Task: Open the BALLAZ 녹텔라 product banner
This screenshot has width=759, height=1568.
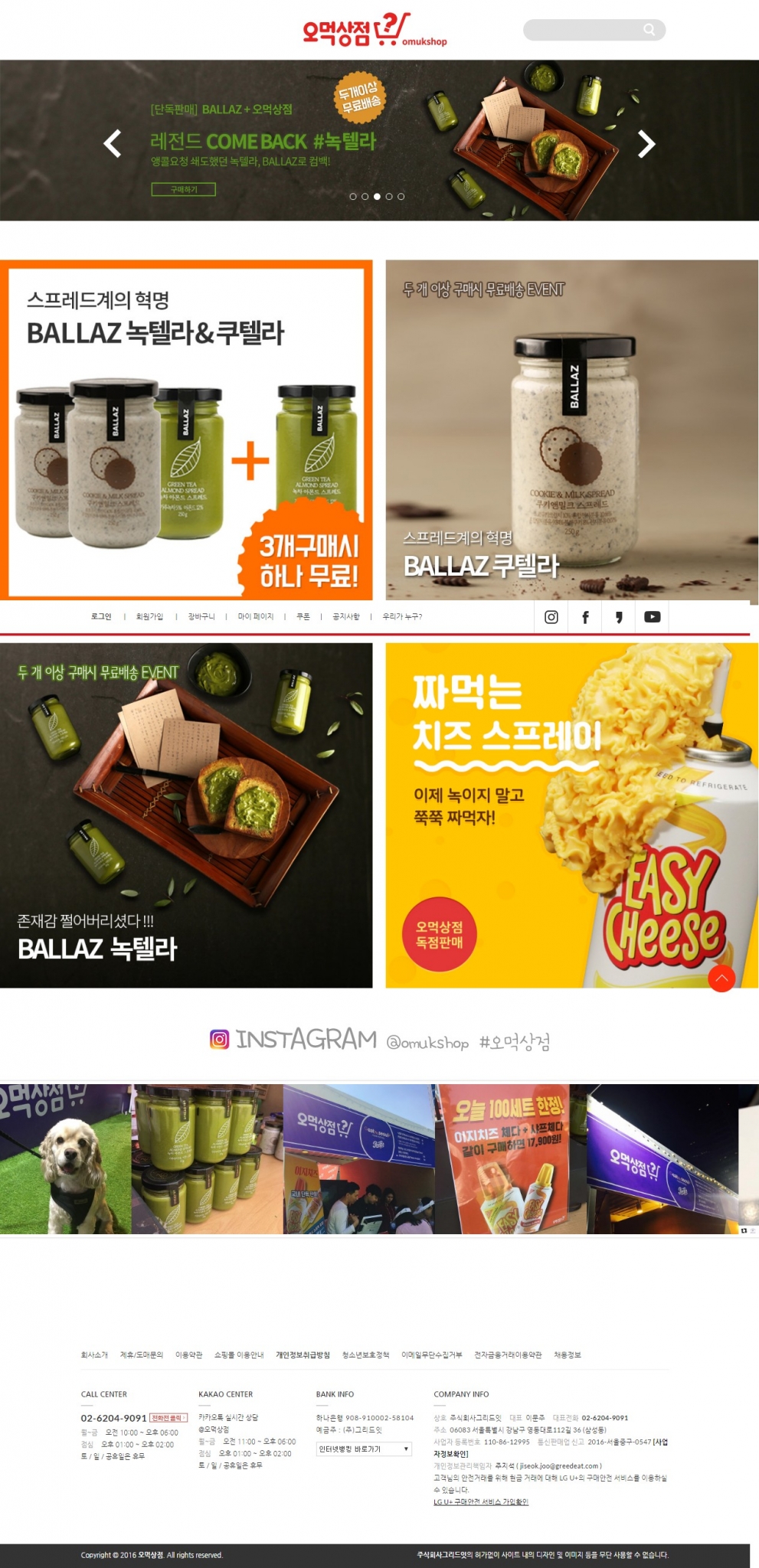Action: pos(186,815)
